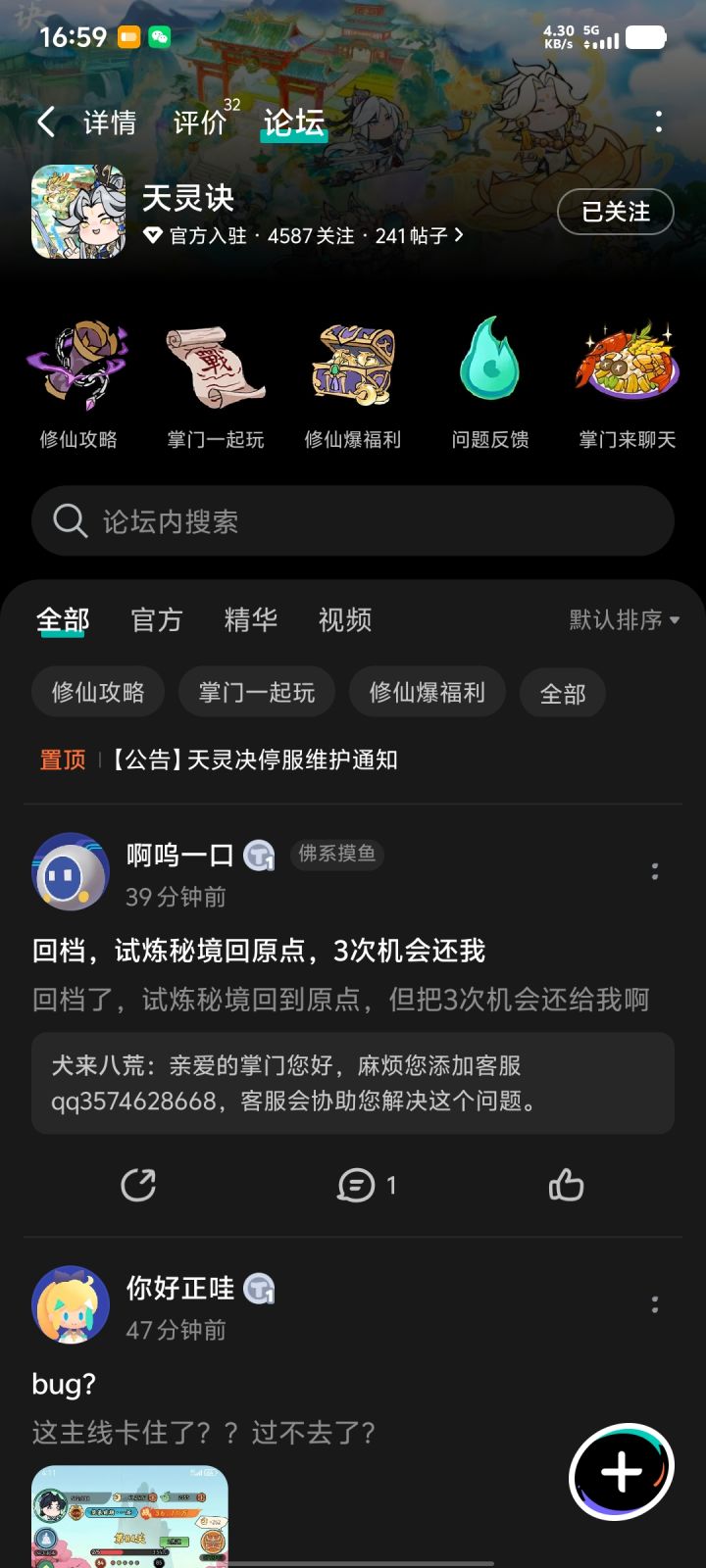This screenshot has height=1568, width=706.
Task: Tap the 已关注 button
Action: coord(616,212)
